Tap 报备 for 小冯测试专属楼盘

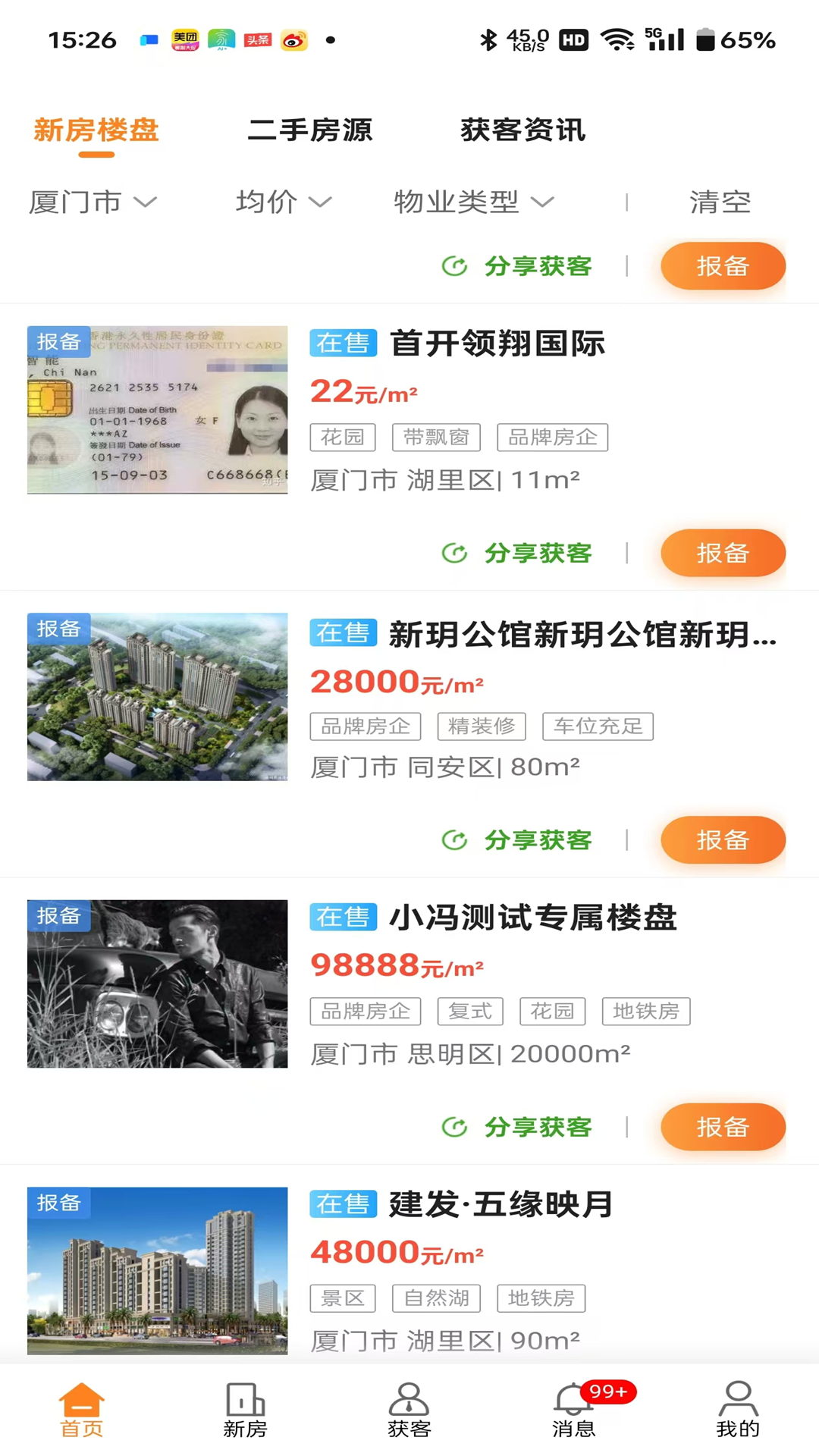(x=722, y=1127)
